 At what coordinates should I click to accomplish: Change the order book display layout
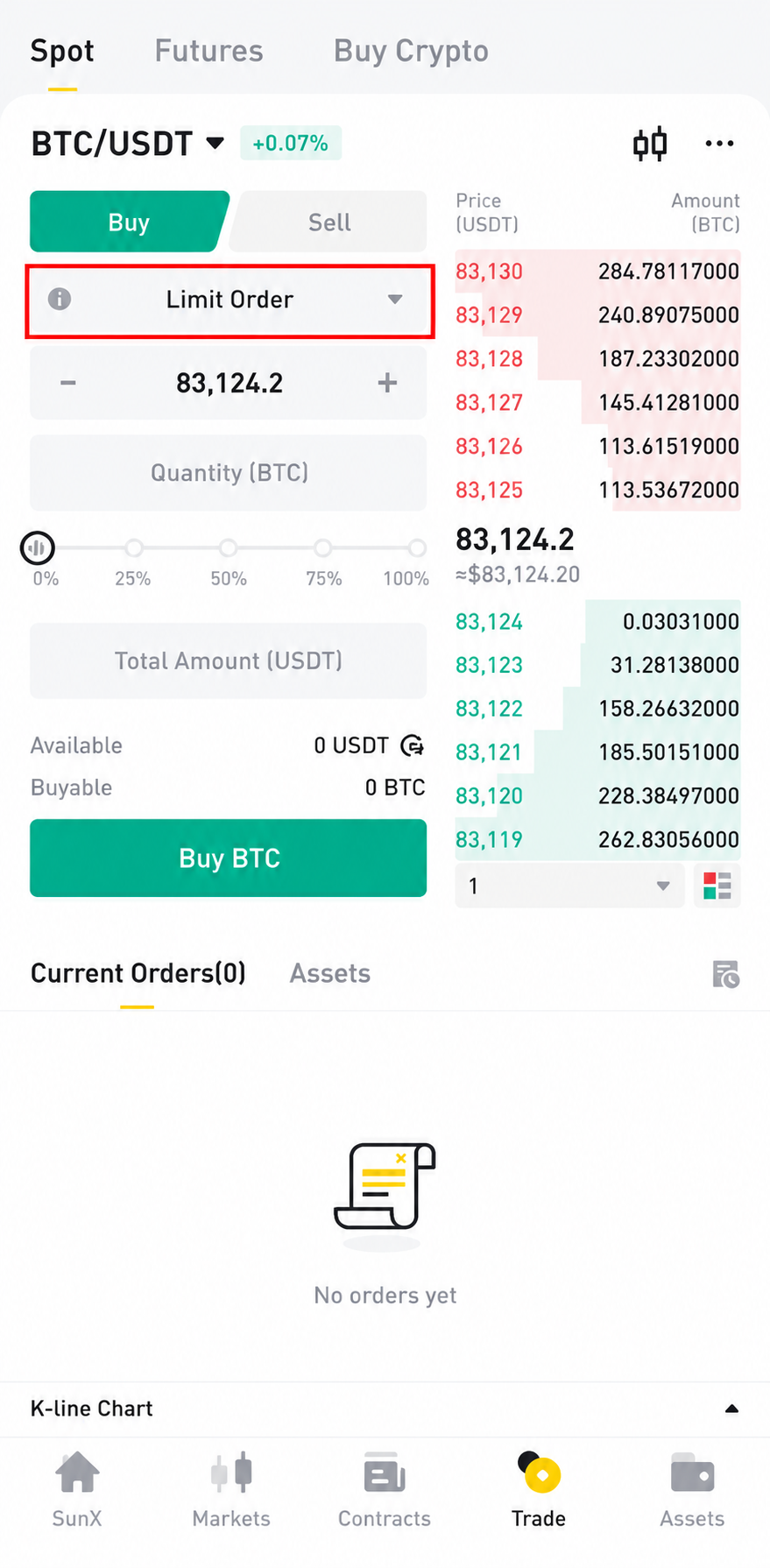[717, 886]
